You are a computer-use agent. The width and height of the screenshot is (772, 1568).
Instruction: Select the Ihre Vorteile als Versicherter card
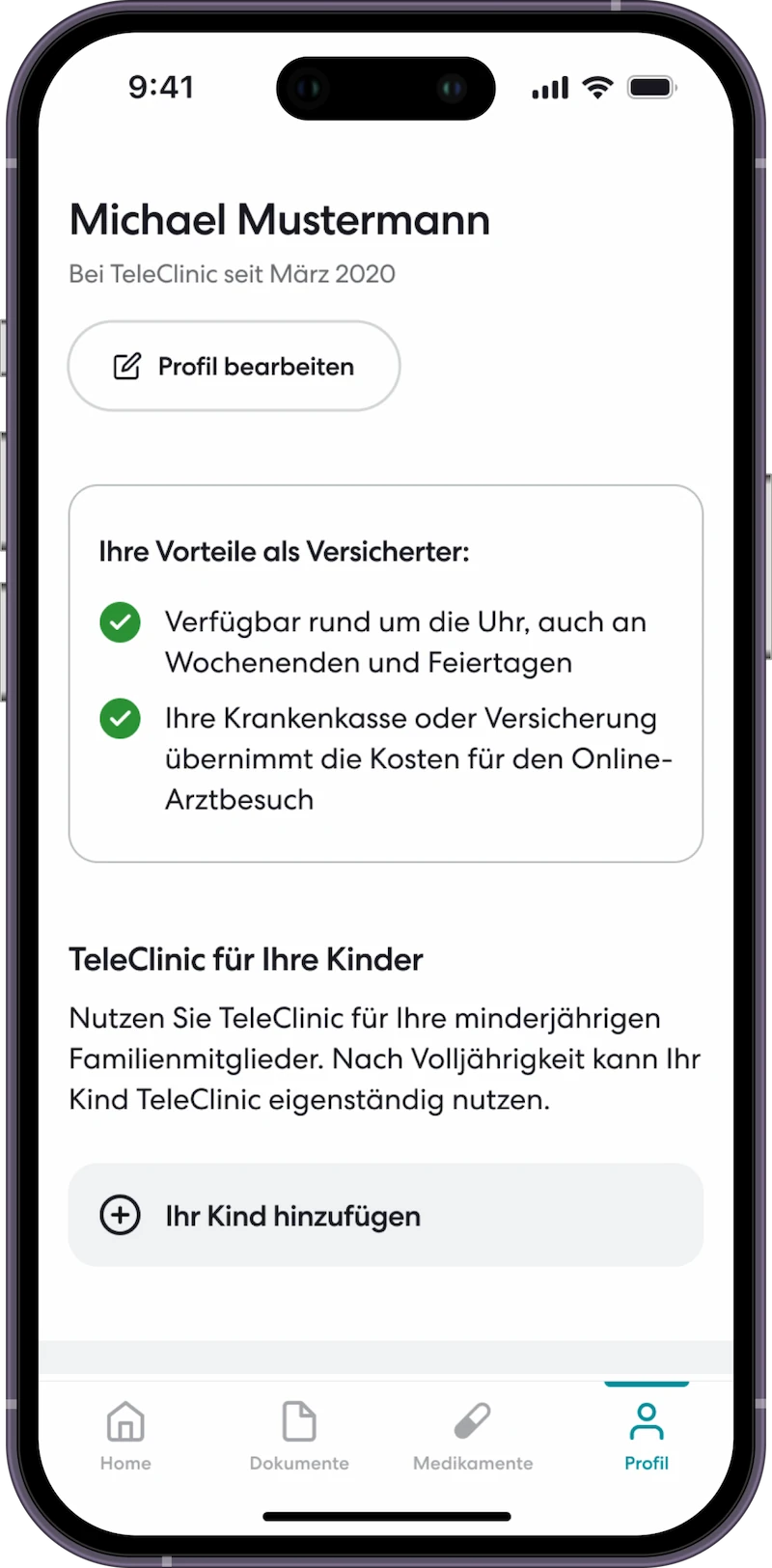pos(386,673)
